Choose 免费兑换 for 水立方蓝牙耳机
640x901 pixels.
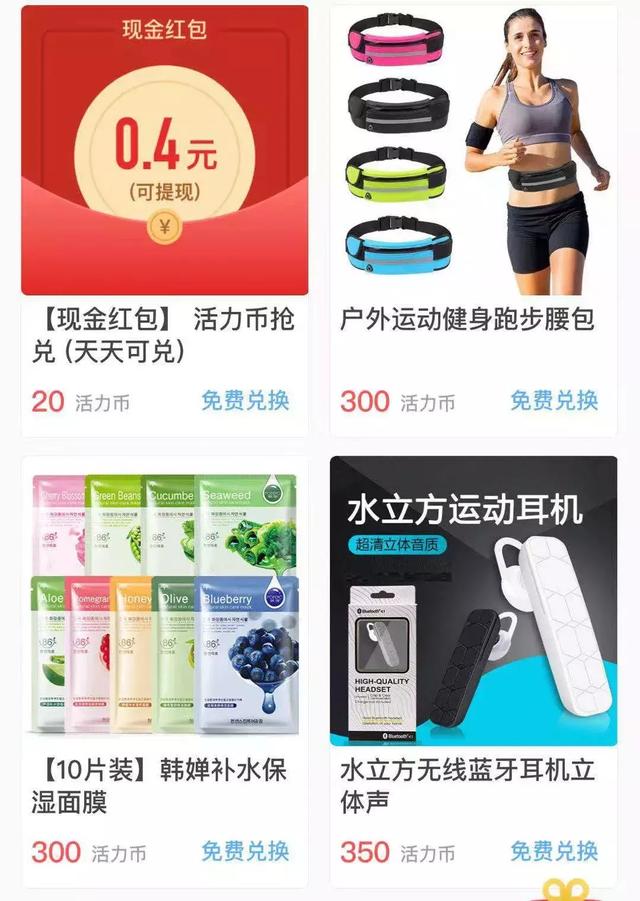pyautogui.click(x=554, y=852)
